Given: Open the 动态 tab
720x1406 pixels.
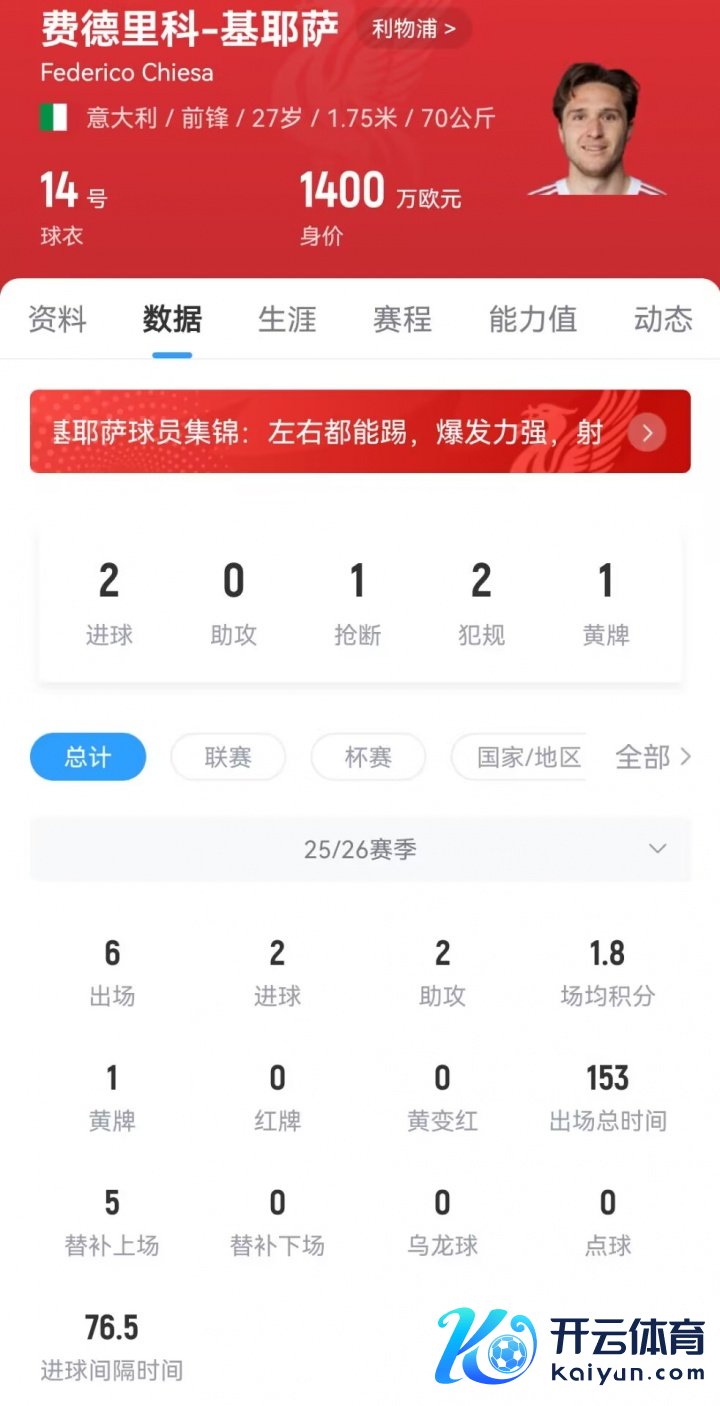Looking at the screenshot, I should click(x=662, y=319).
